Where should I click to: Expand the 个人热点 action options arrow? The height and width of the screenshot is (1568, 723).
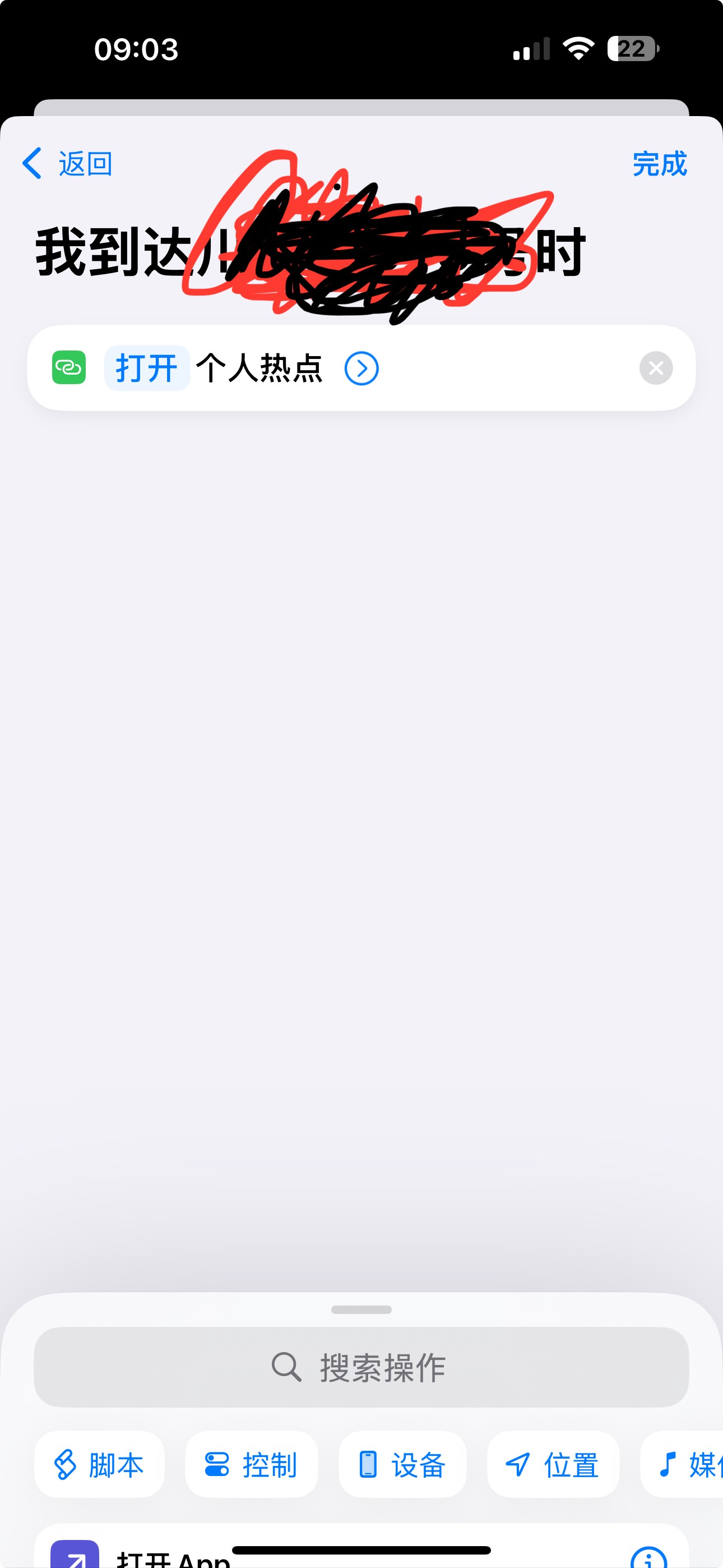(361, 368)
